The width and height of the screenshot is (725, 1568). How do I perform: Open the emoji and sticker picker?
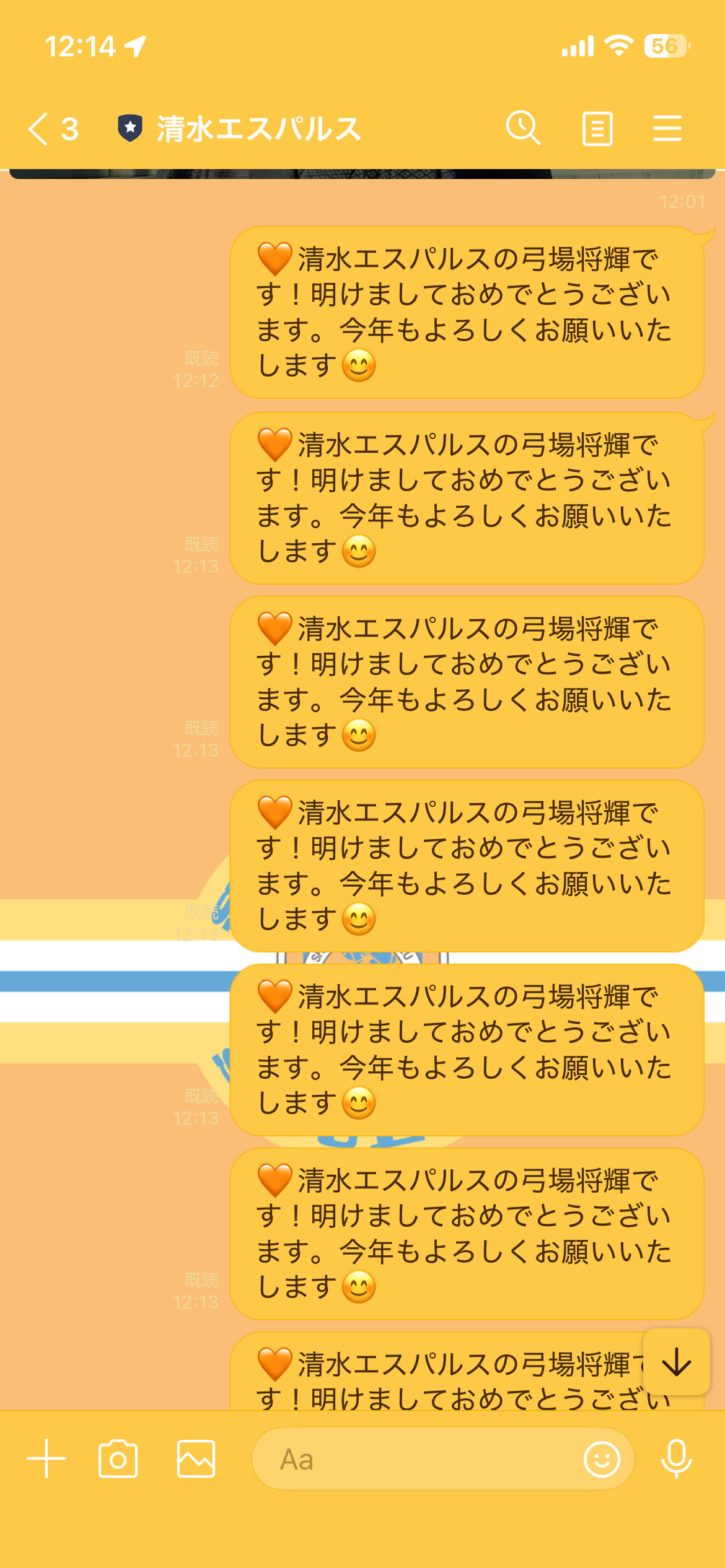pos(602,1459)
